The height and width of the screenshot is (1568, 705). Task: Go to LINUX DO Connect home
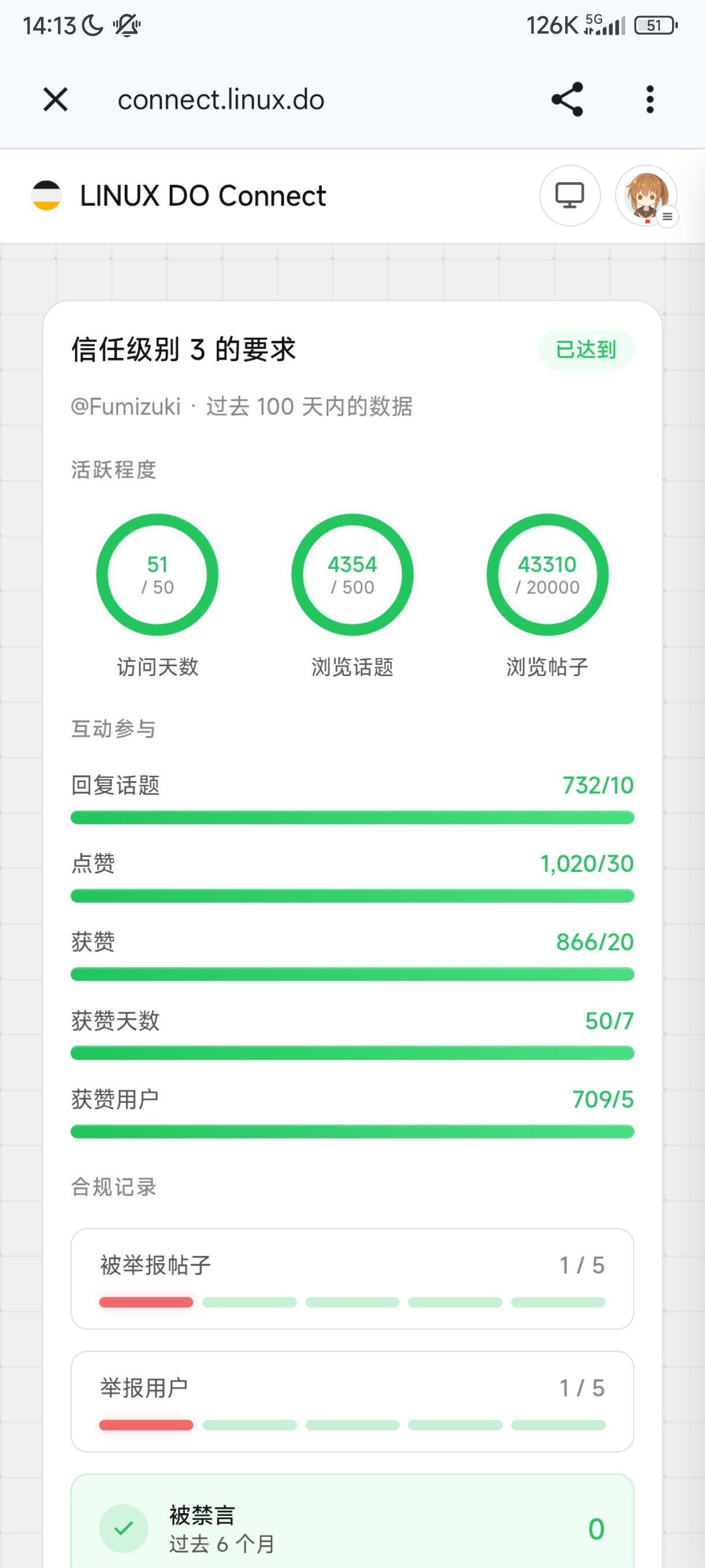tap(178, 196)
